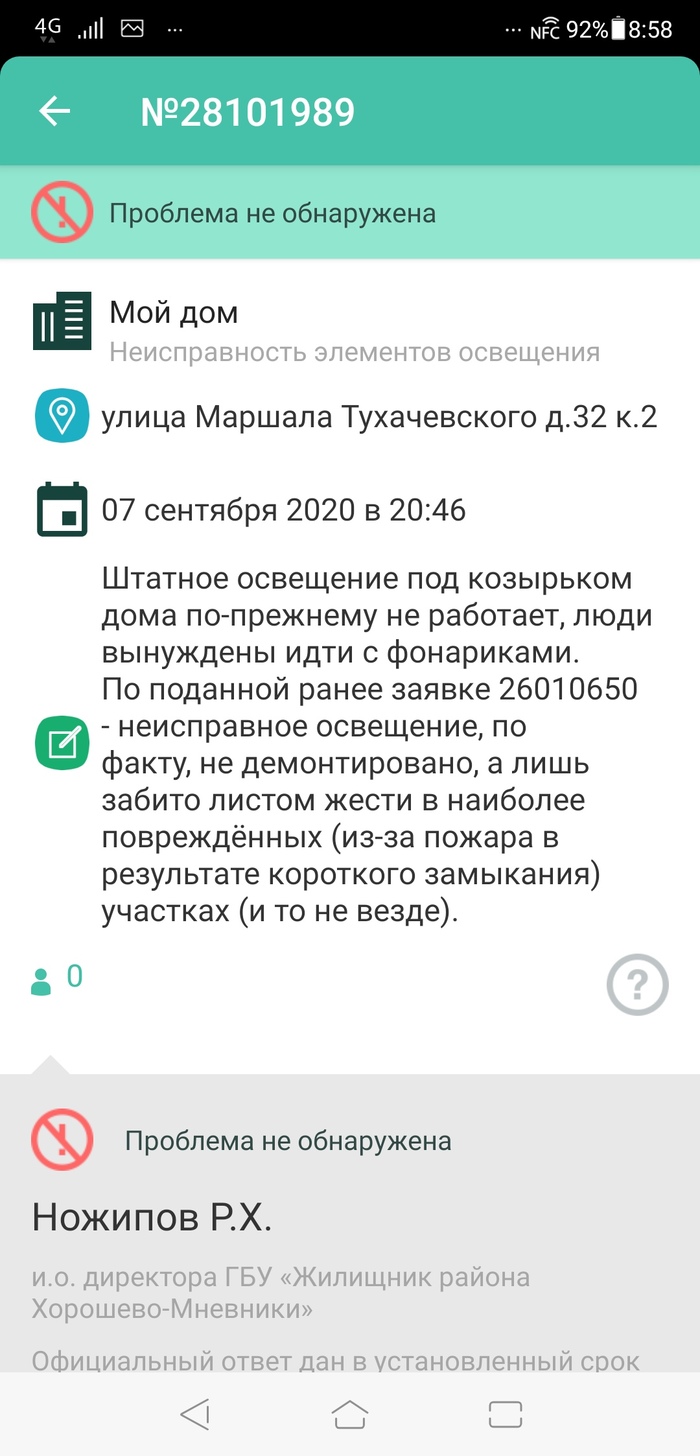This screenshot has height=1456, width=700.
Task: Tap the system back button
Action: [195, 1413]
